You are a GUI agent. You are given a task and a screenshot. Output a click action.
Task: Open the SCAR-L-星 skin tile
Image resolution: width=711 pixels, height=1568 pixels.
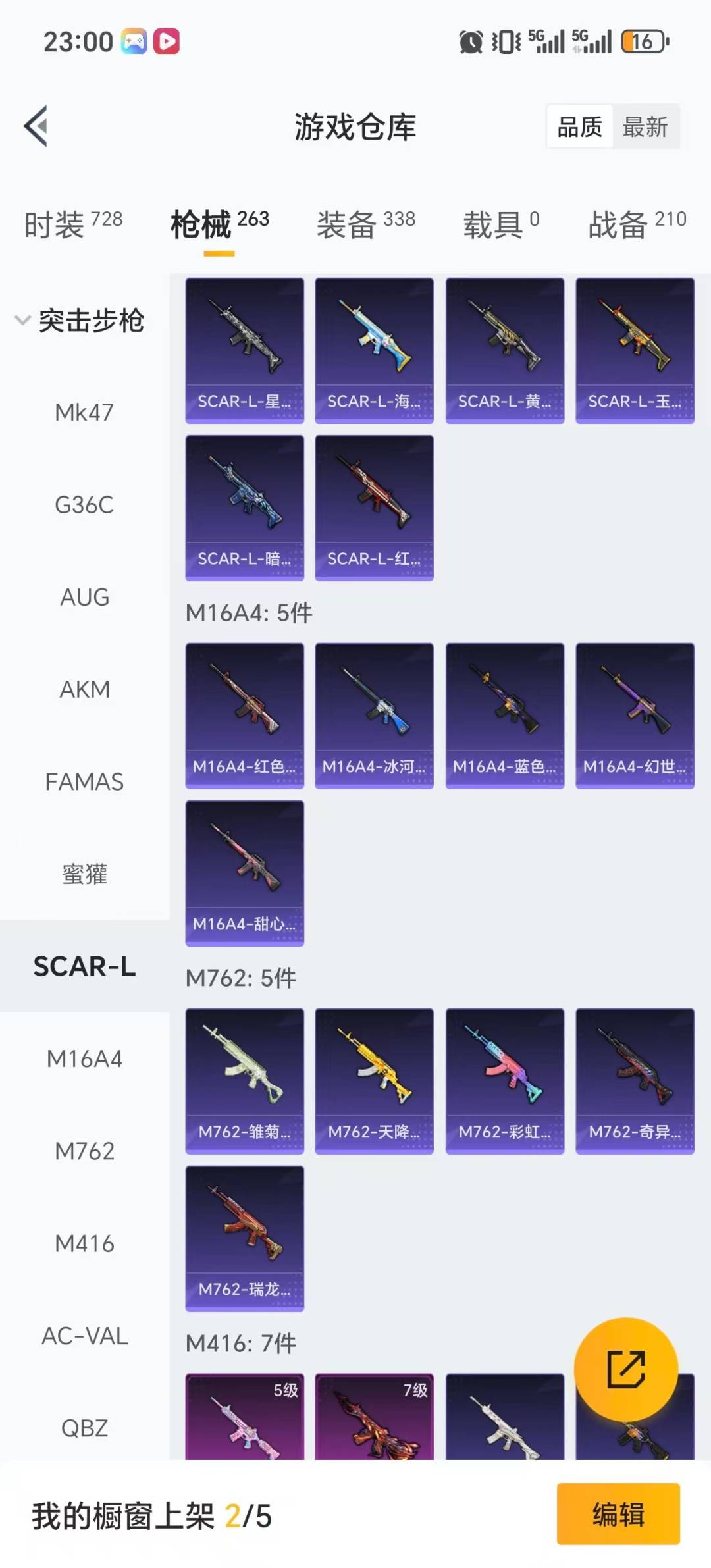pyautogui.click(x=244, y=350)
